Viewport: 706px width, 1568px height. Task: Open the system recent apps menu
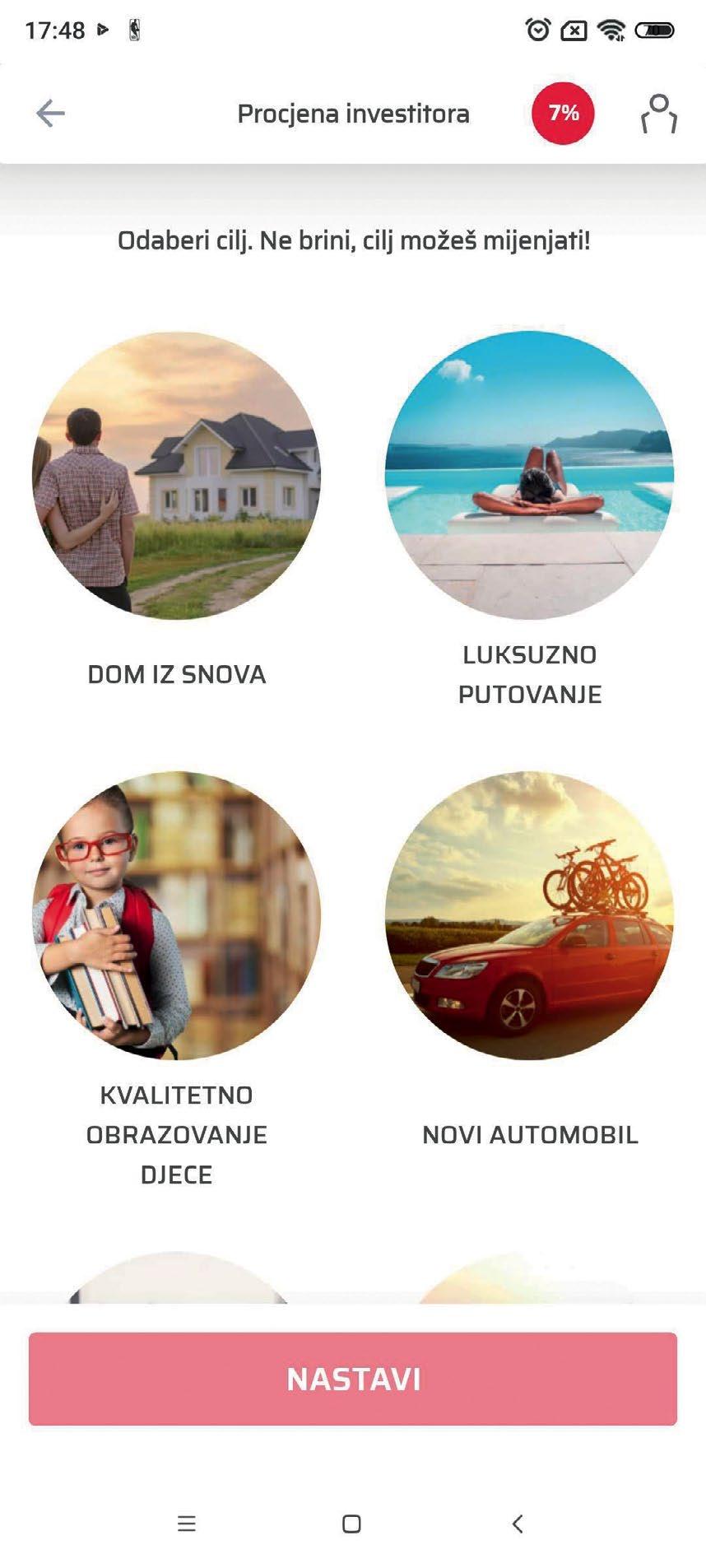187,1524
